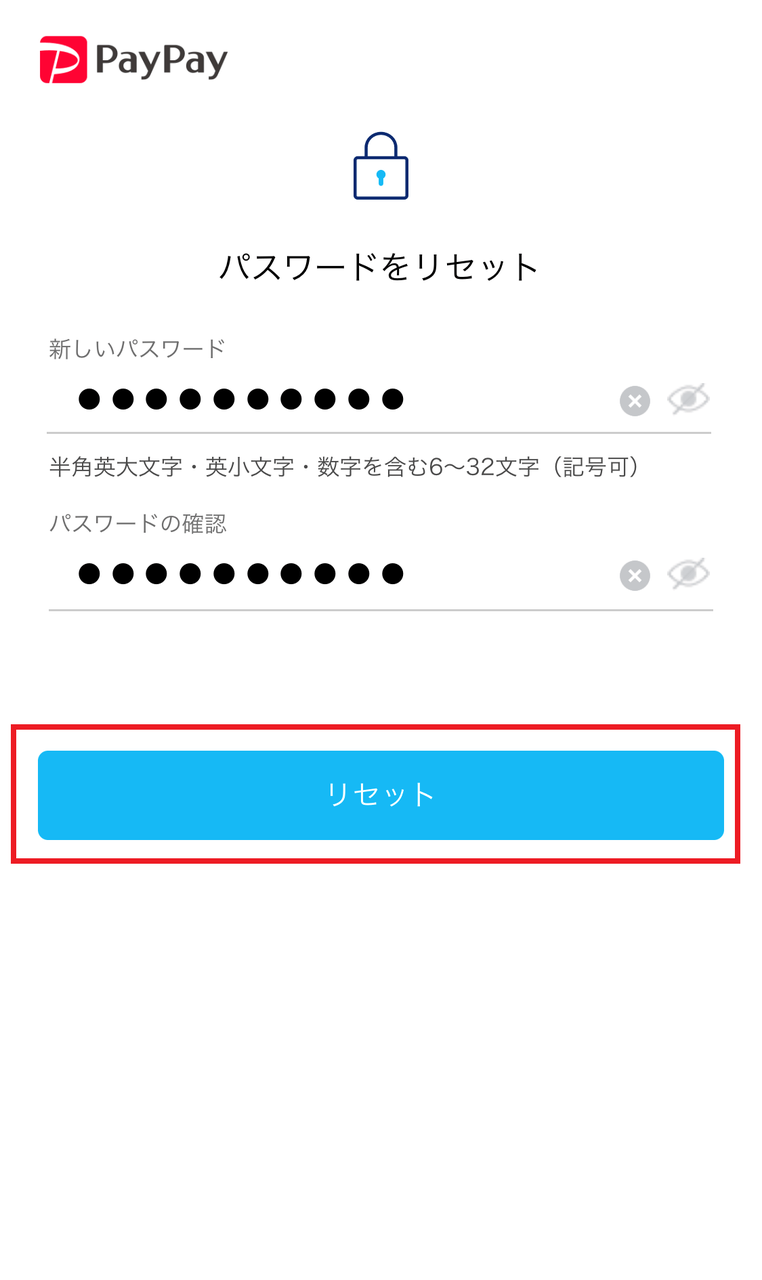
Task: Clear the パスワードの確認 field
Action: point(634,575)
